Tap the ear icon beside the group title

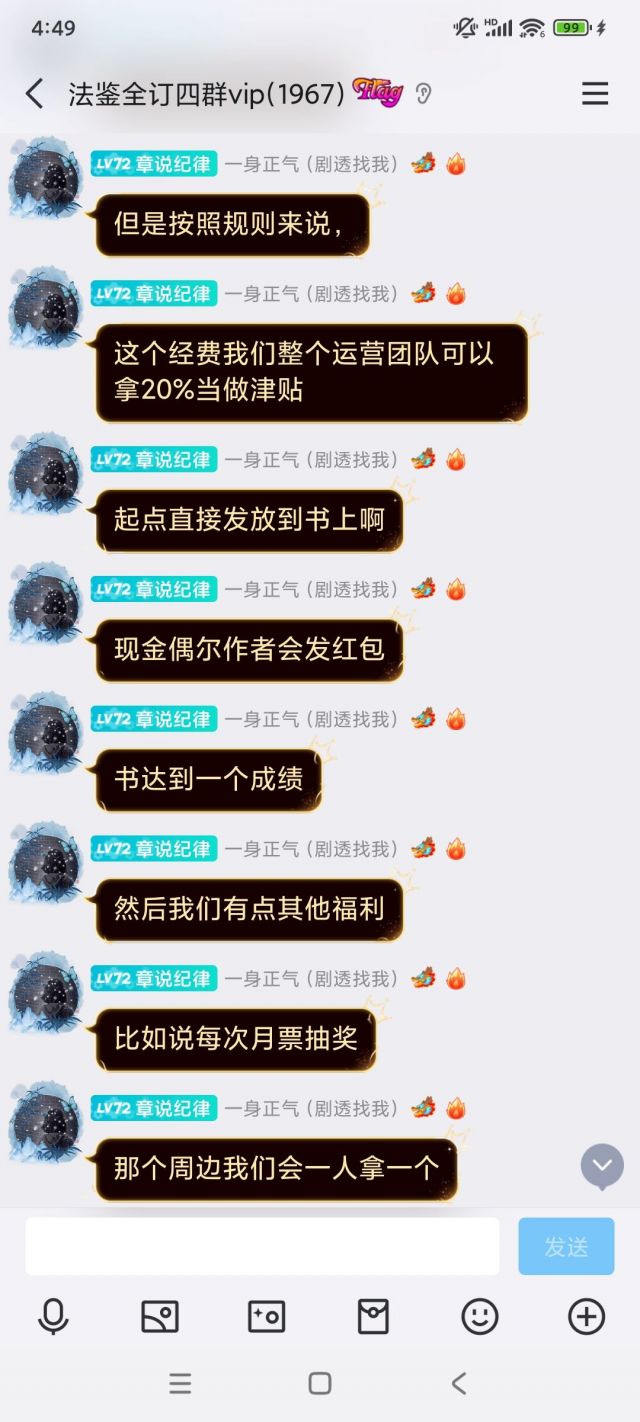tap(424, 94)
